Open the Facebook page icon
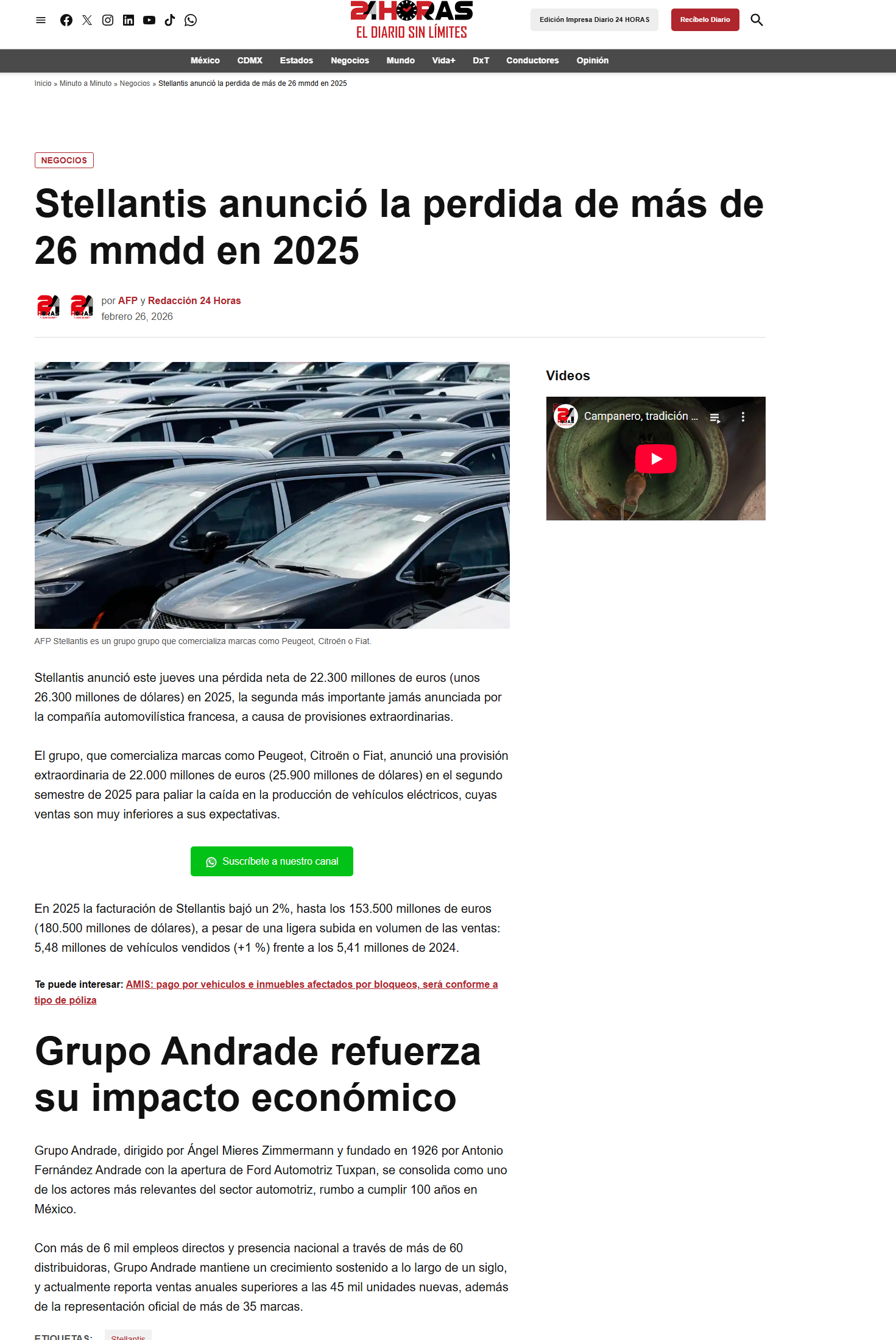Viewport: 896px width, 1340px height. coord(66,20)
